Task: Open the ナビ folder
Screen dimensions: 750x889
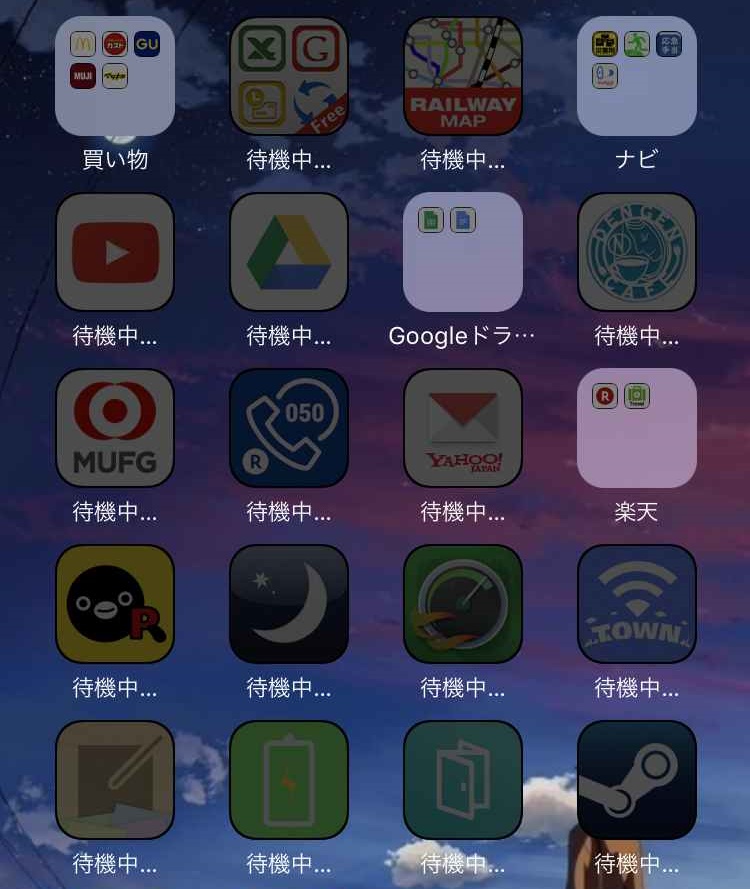Action: (x=637, y=77)
